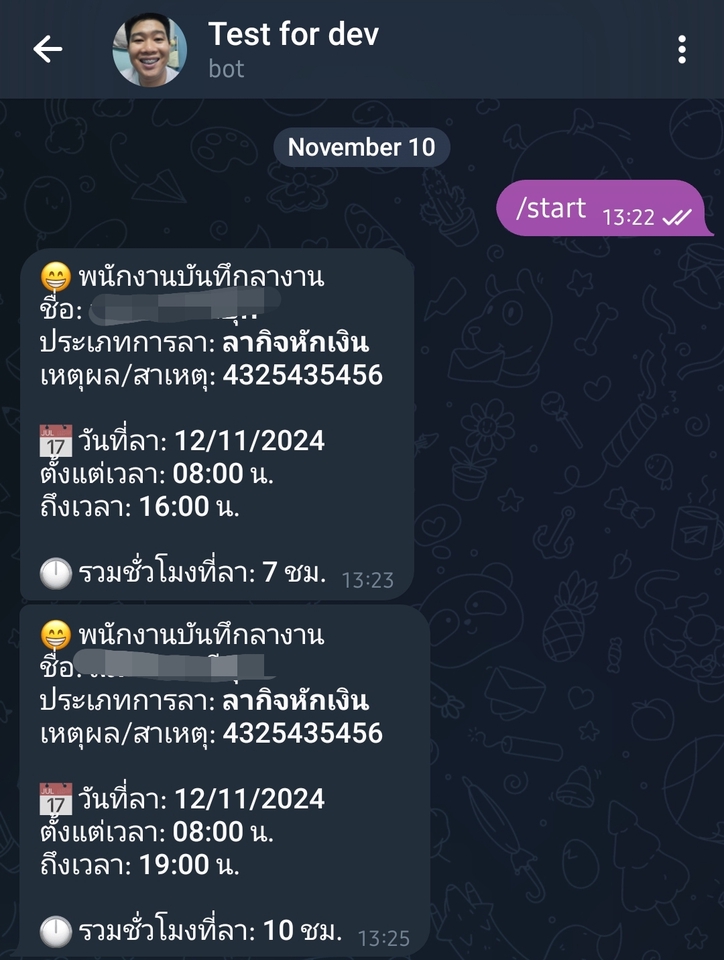724x960 pixels.
Task: Open the three-dot overflow menu
Action: pyautogui.click(x=684, y=48)
